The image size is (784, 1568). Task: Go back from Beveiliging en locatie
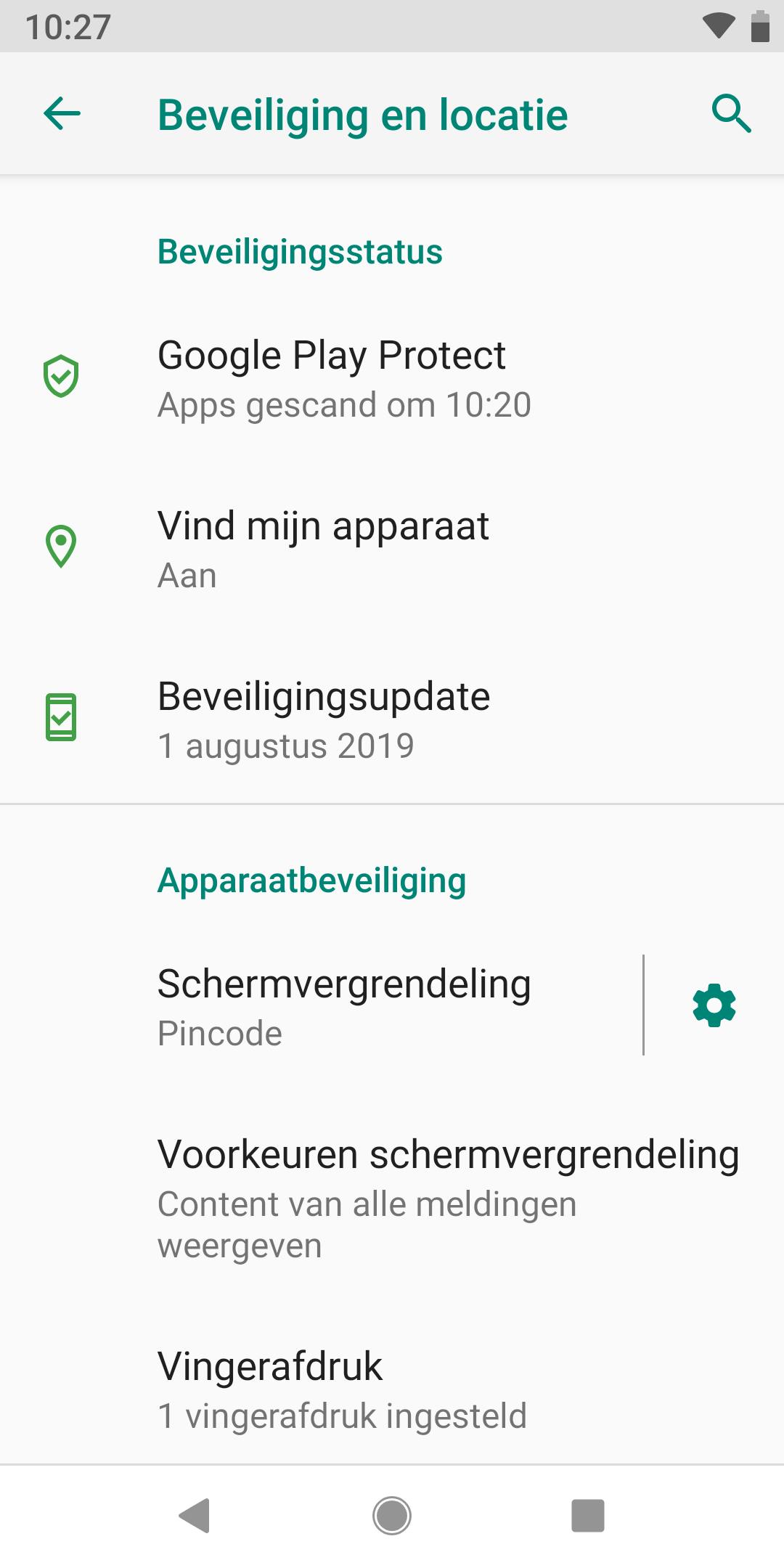click(62, 114)
